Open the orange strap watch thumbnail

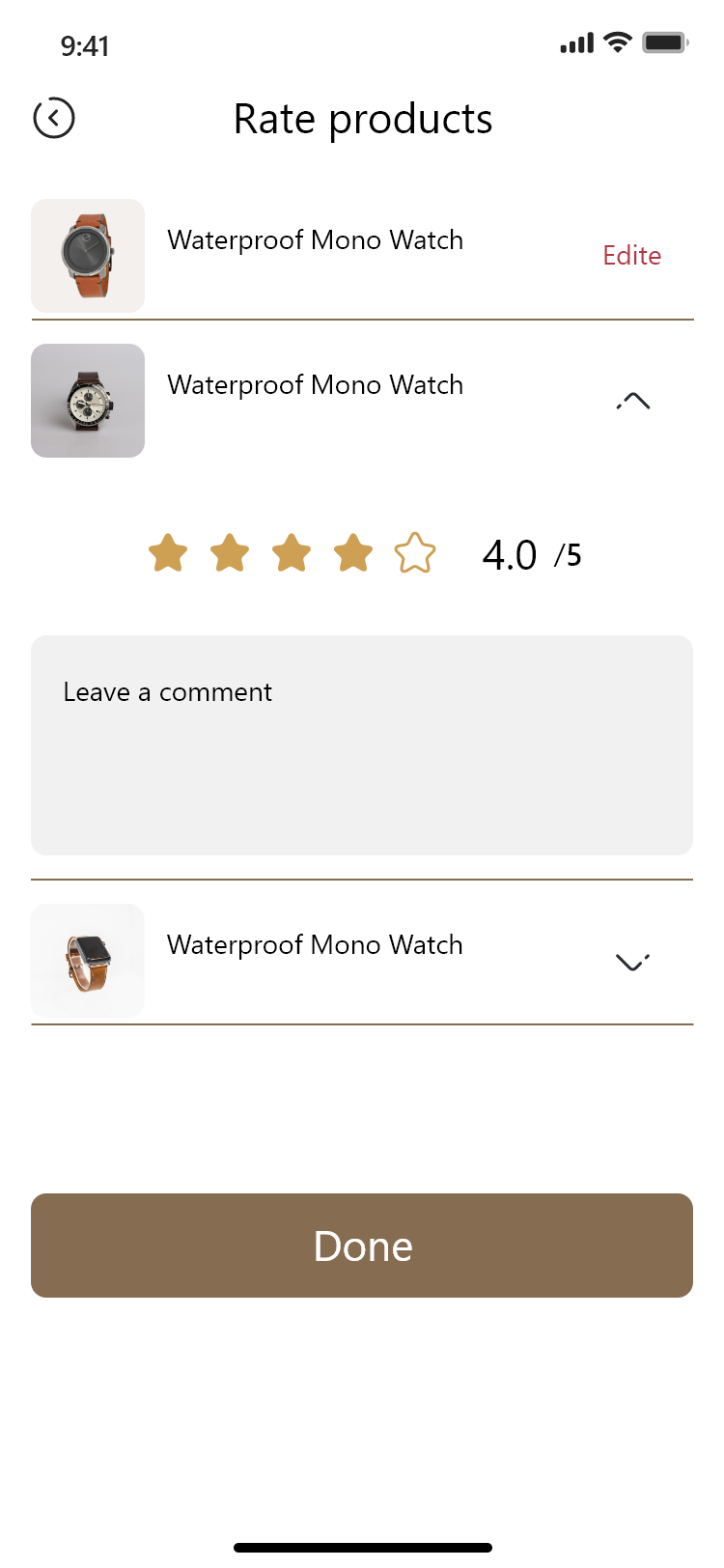88,256
